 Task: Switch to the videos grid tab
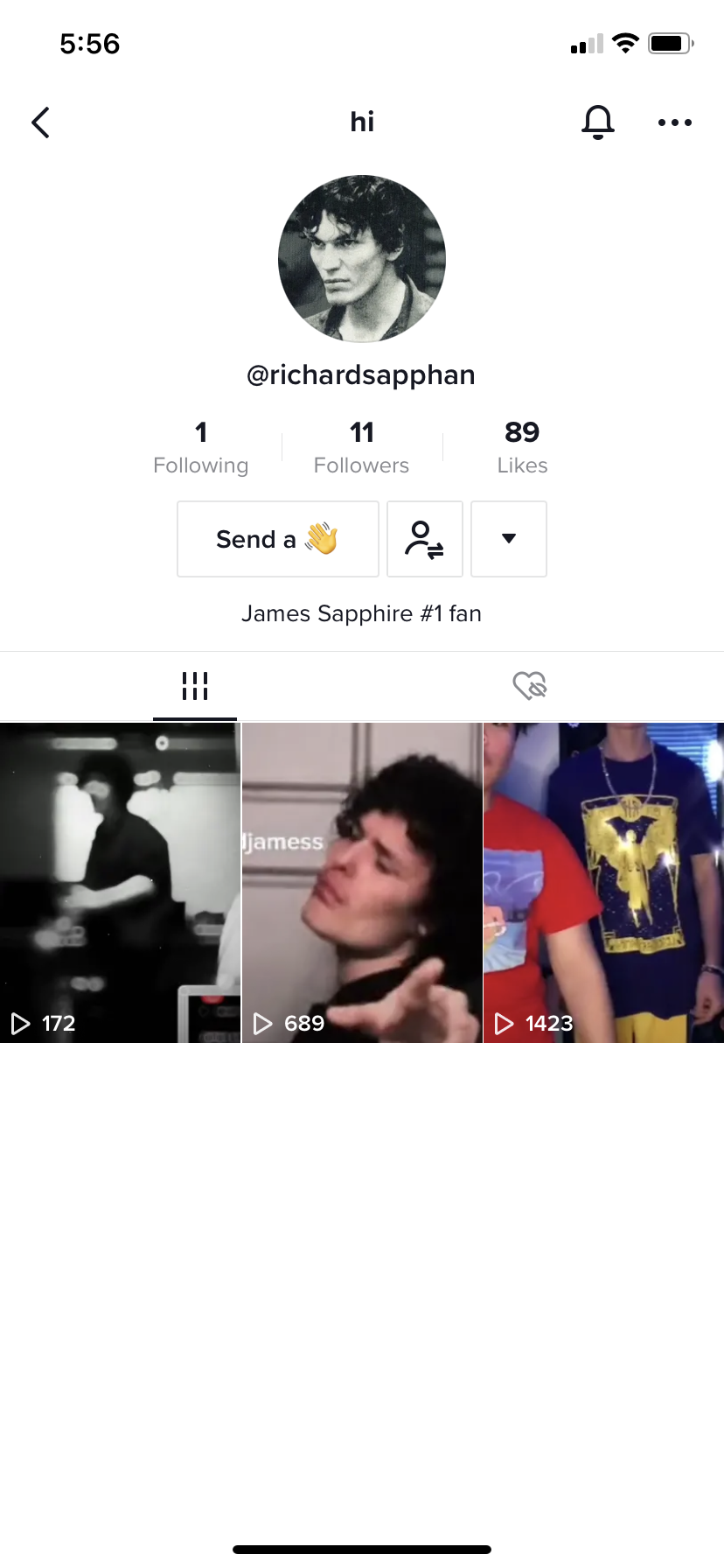point(195,686)
